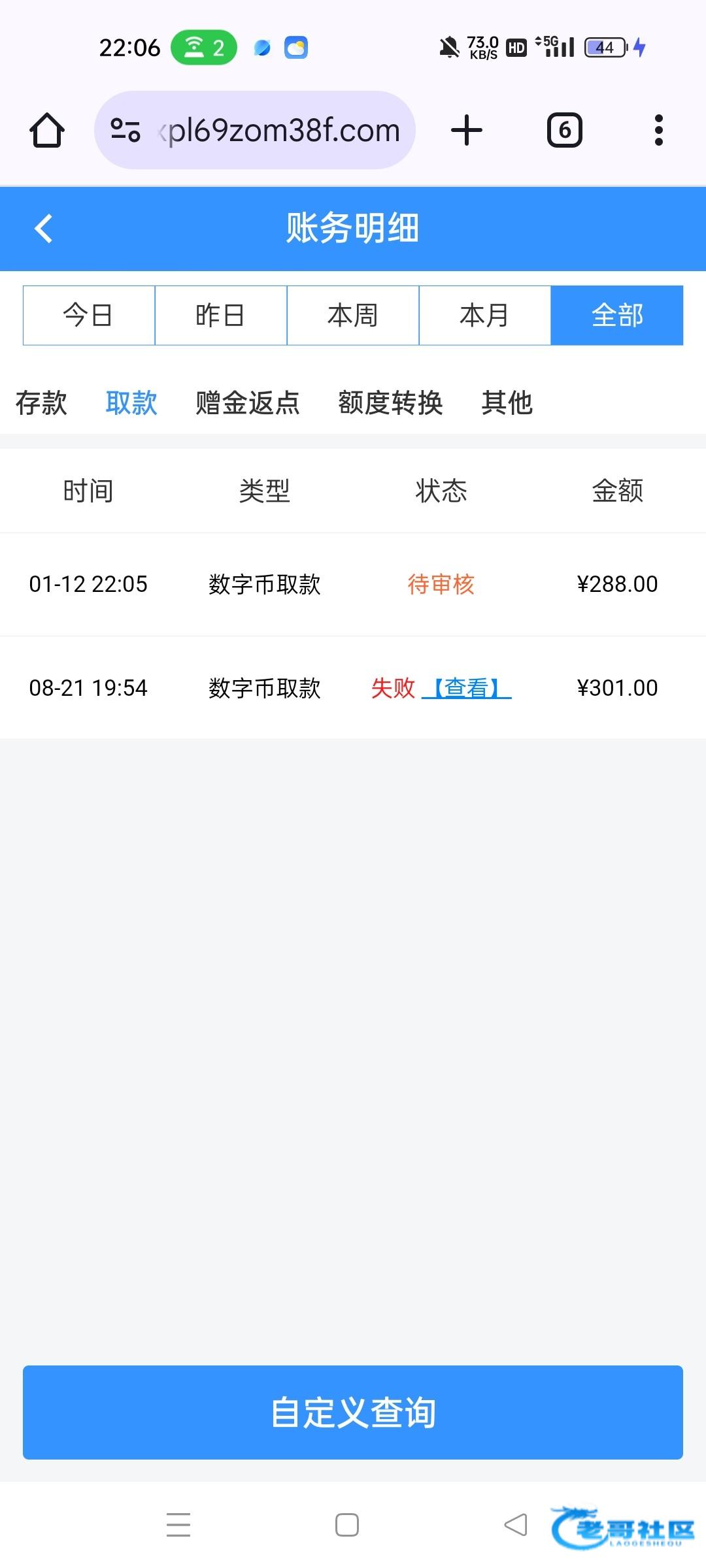Switch to the 存款 tab

(41, 402)
